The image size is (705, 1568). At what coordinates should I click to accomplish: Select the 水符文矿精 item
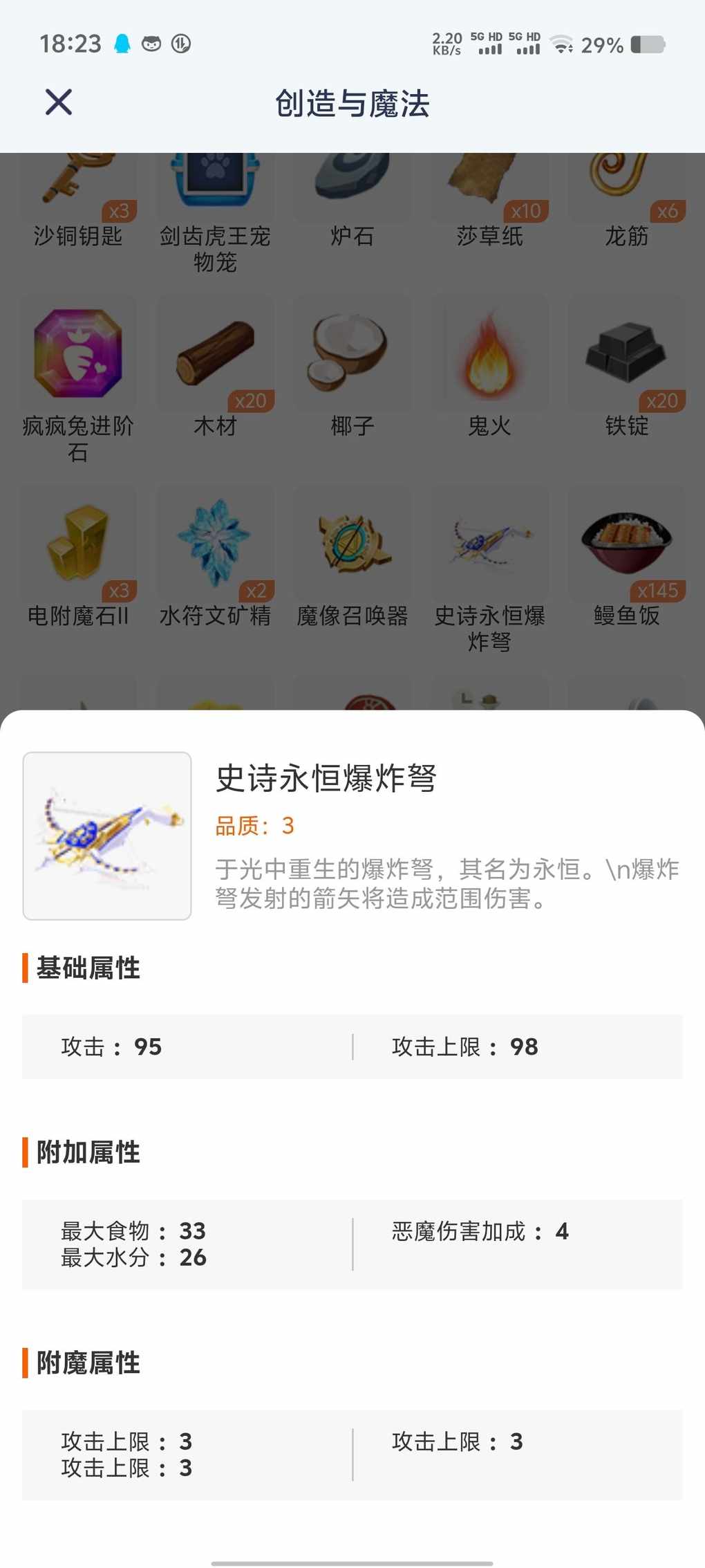click(x=215, y=557)
